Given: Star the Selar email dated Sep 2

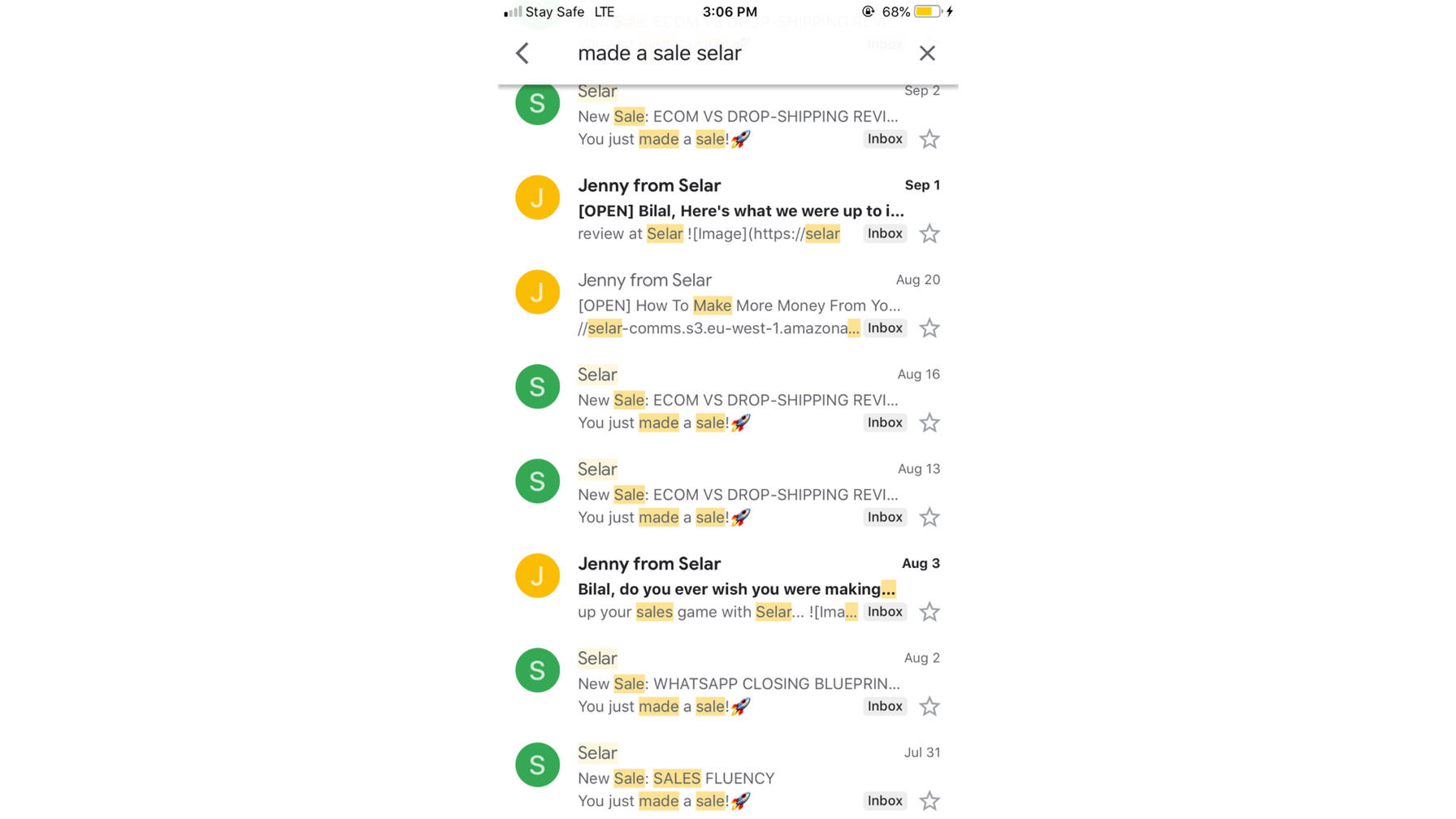Looking at the screenshot, I should (x=929, y=140).
